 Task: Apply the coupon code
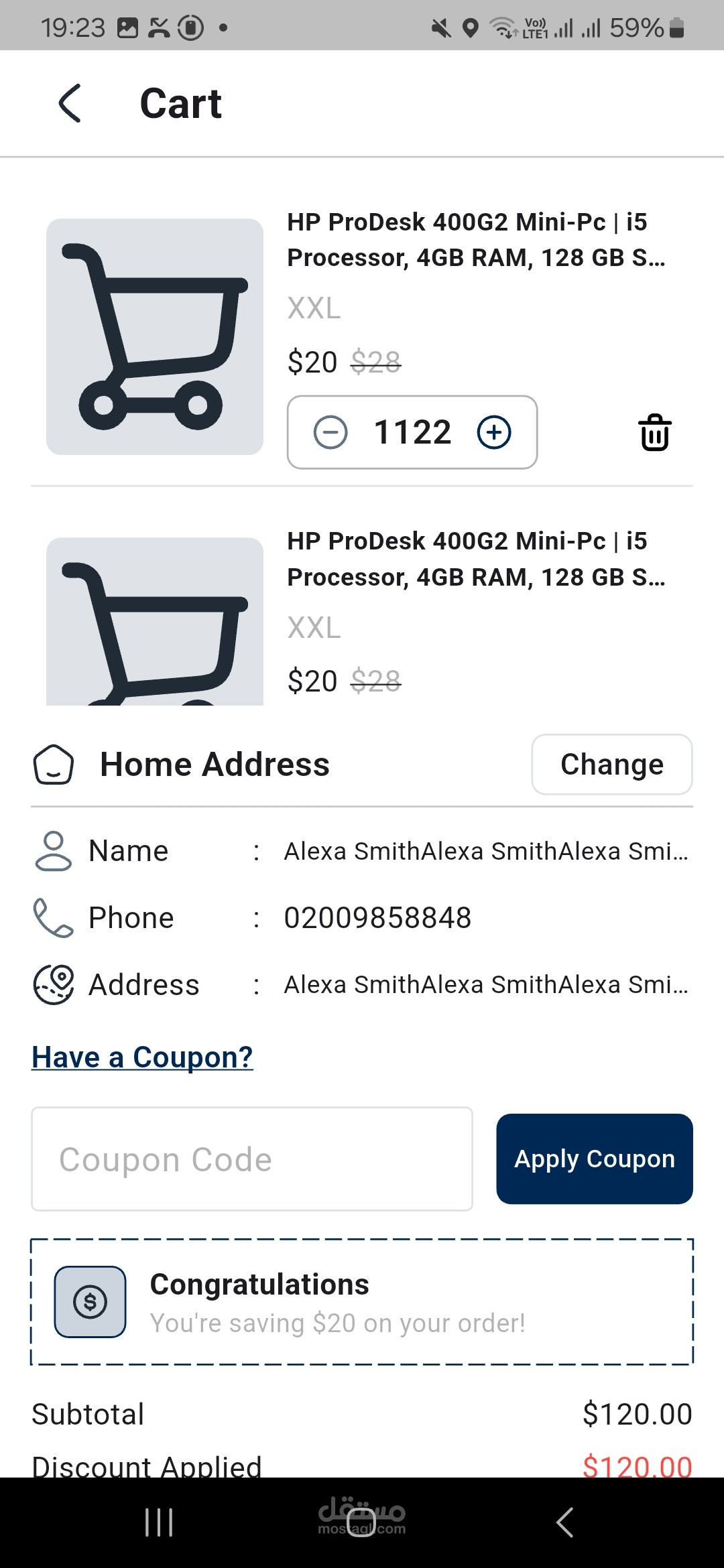[595, 1159]
